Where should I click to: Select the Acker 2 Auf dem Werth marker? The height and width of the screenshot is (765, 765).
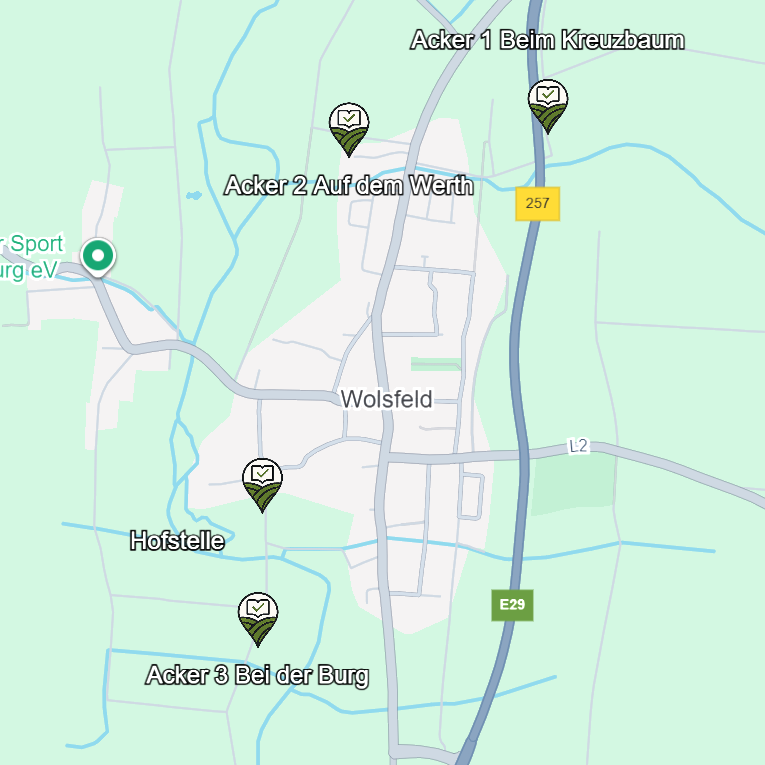point(349,127)
